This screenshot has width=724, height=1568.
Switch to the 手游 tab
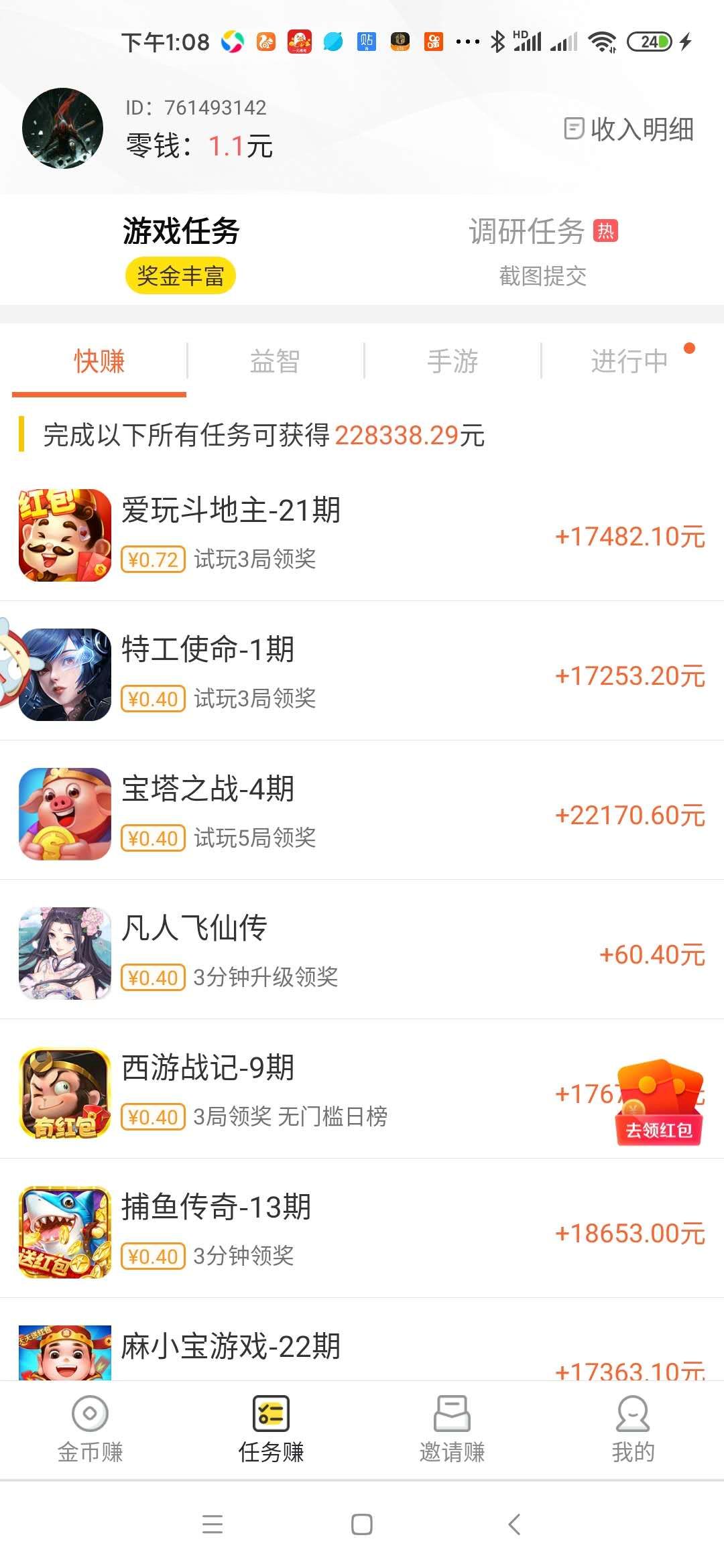click(452, 361)
